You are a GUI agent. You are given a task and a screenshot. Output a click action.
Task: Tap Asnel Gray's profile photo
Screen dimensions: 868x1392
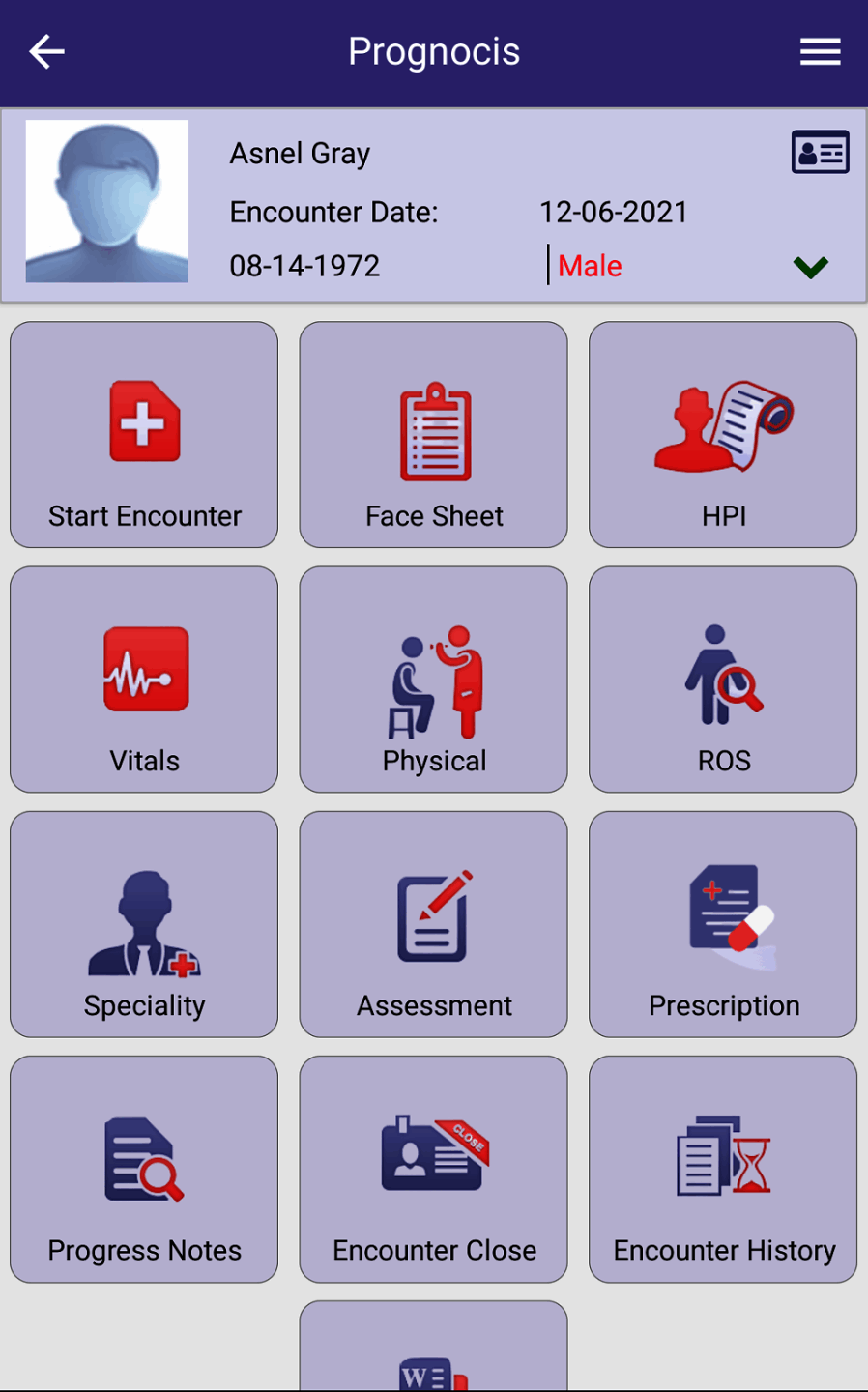click(x=107, y=201)
